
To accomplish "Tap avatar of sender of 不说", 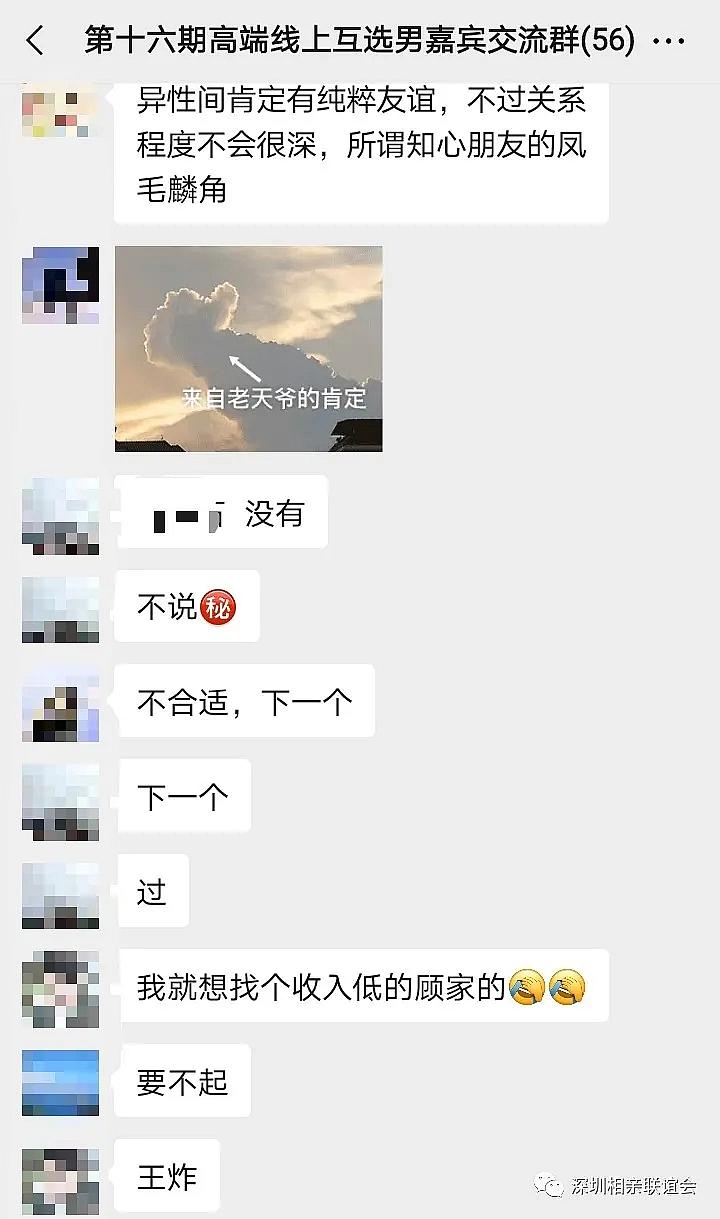I will pos(61,607).
